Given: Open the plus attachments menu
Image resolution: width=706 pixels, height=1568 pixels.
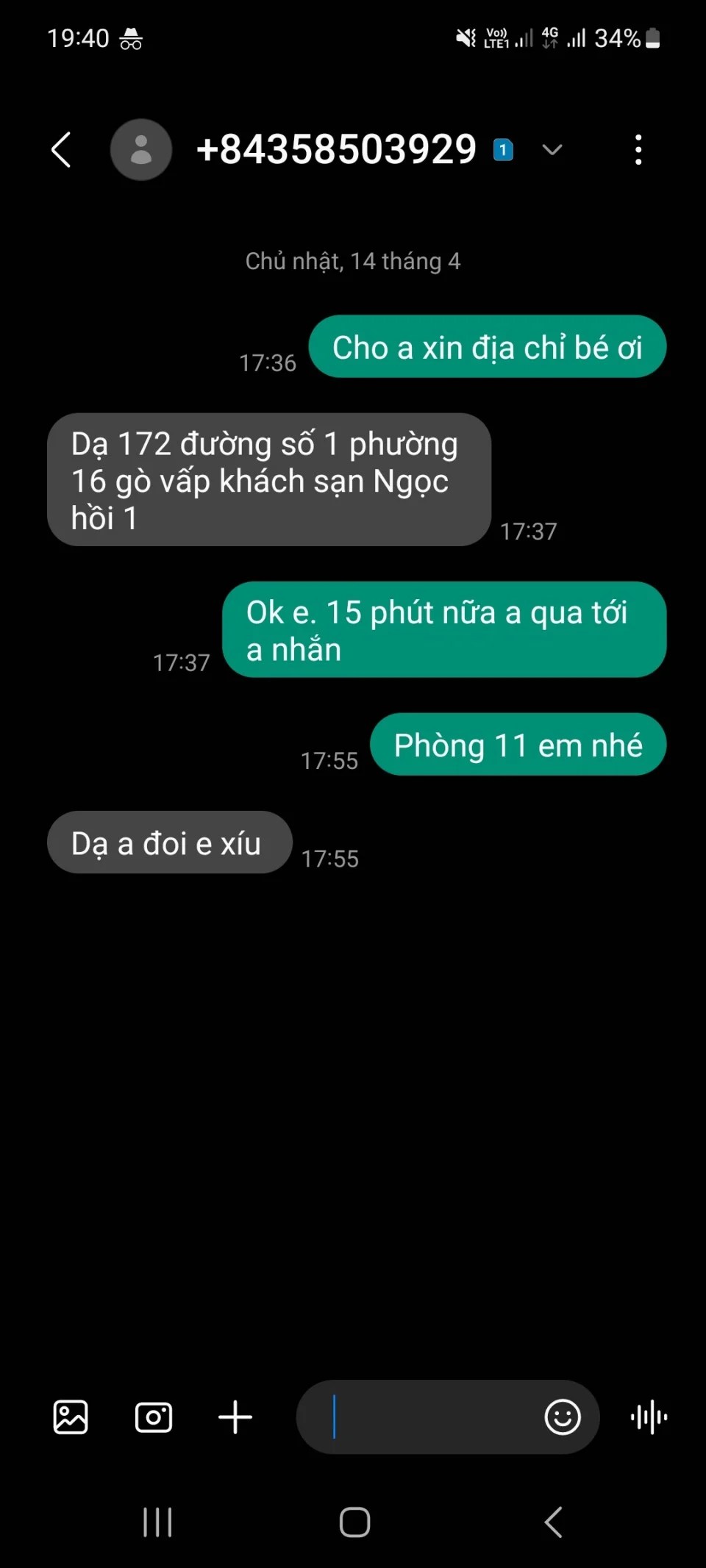Looking at the screenshot, I should [x=235, y=1417].
